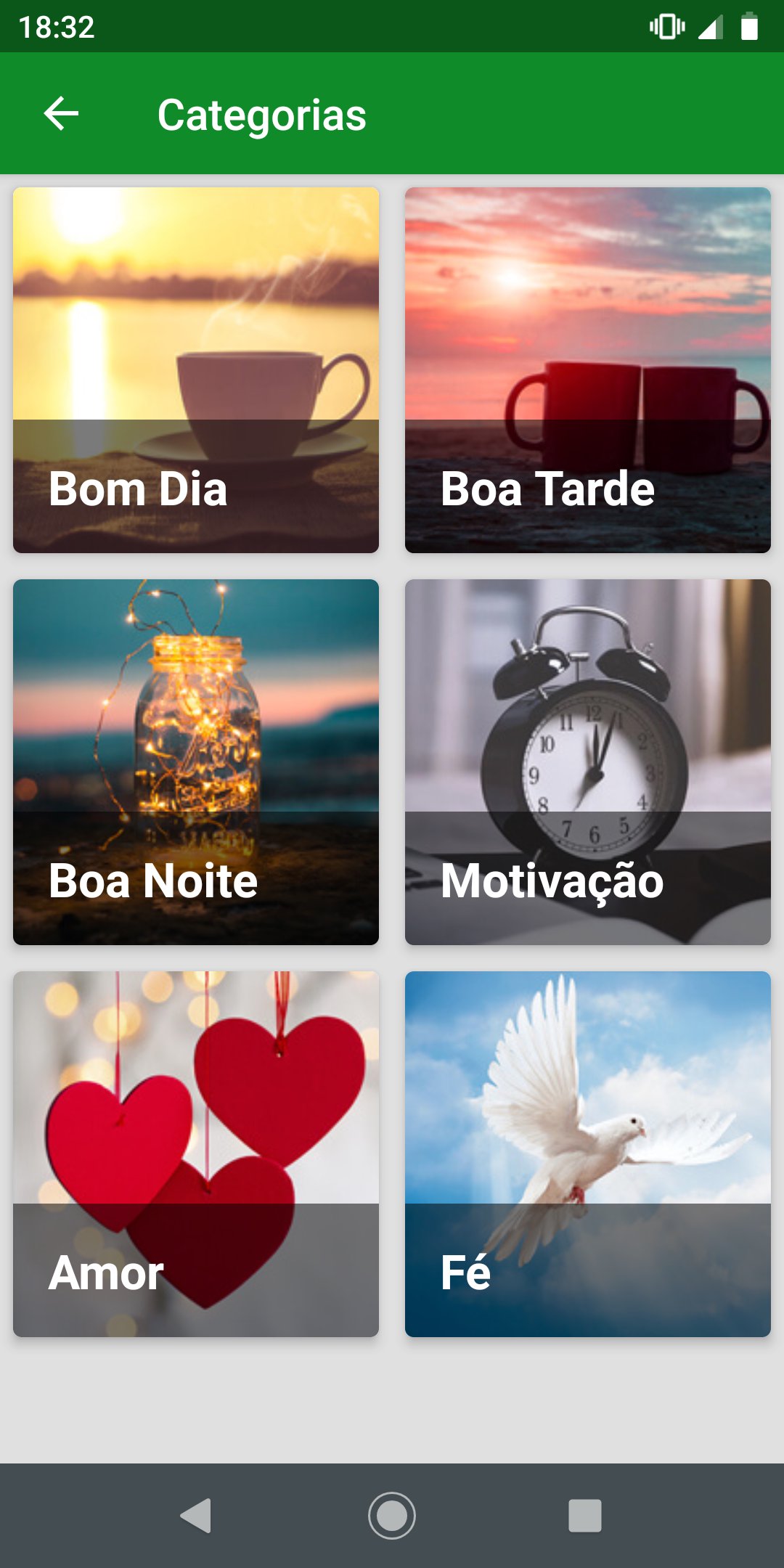The height and width of the screenshot is (1568, 784).
Task: Select the Boa Noite category card
Action: point(196,762)
